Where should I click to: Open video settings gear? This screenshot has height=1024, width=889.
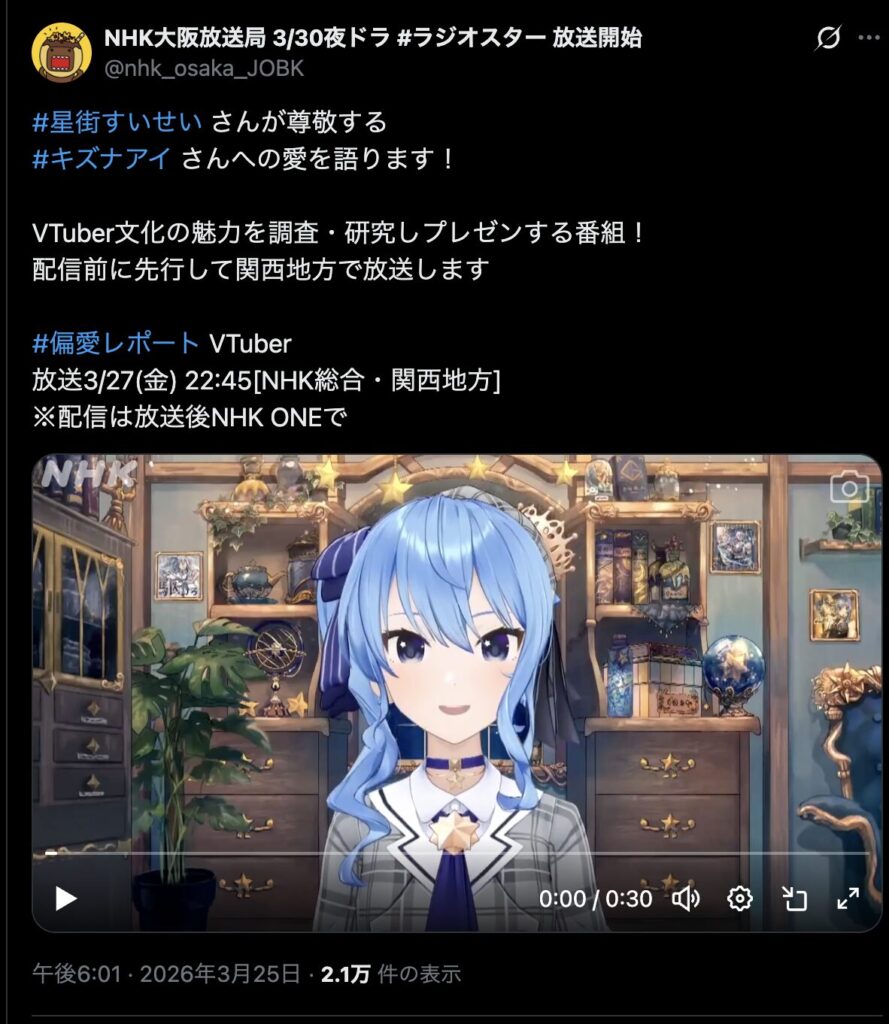pos(740,898)
